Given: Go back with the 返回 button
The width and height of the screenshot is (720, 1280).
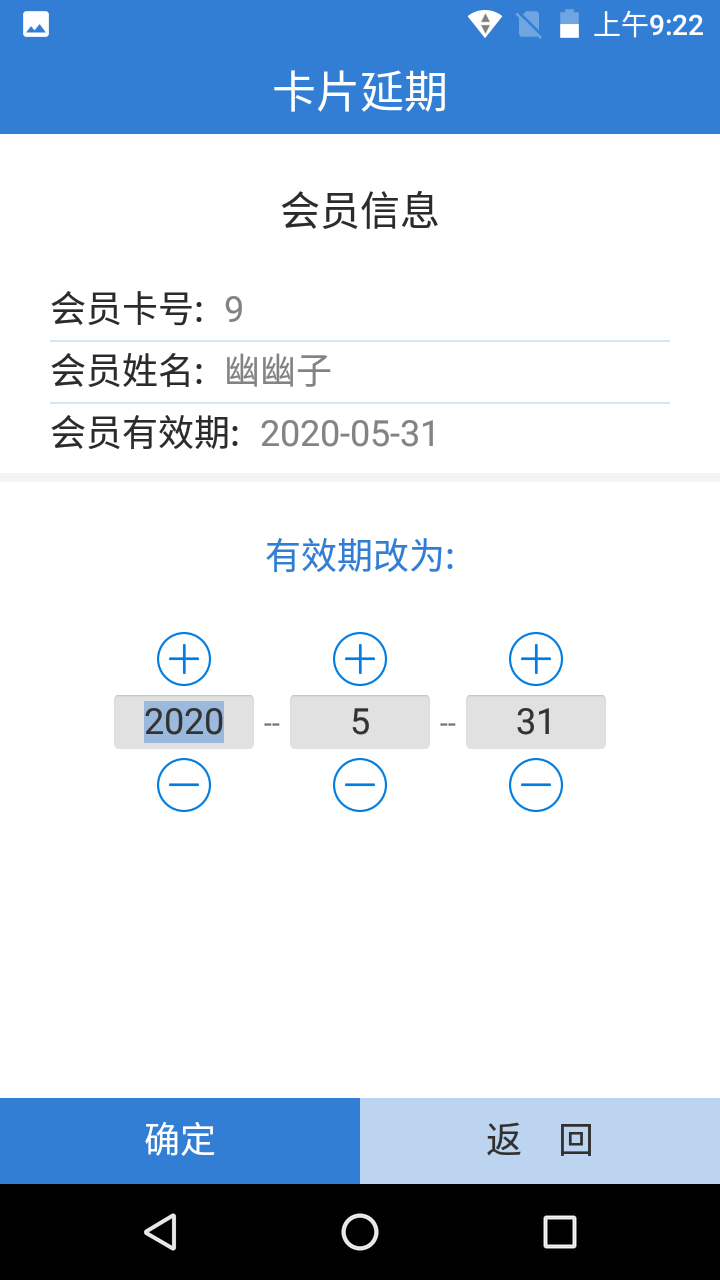Looking at the screenshot, I should [x=540, y=1141].
